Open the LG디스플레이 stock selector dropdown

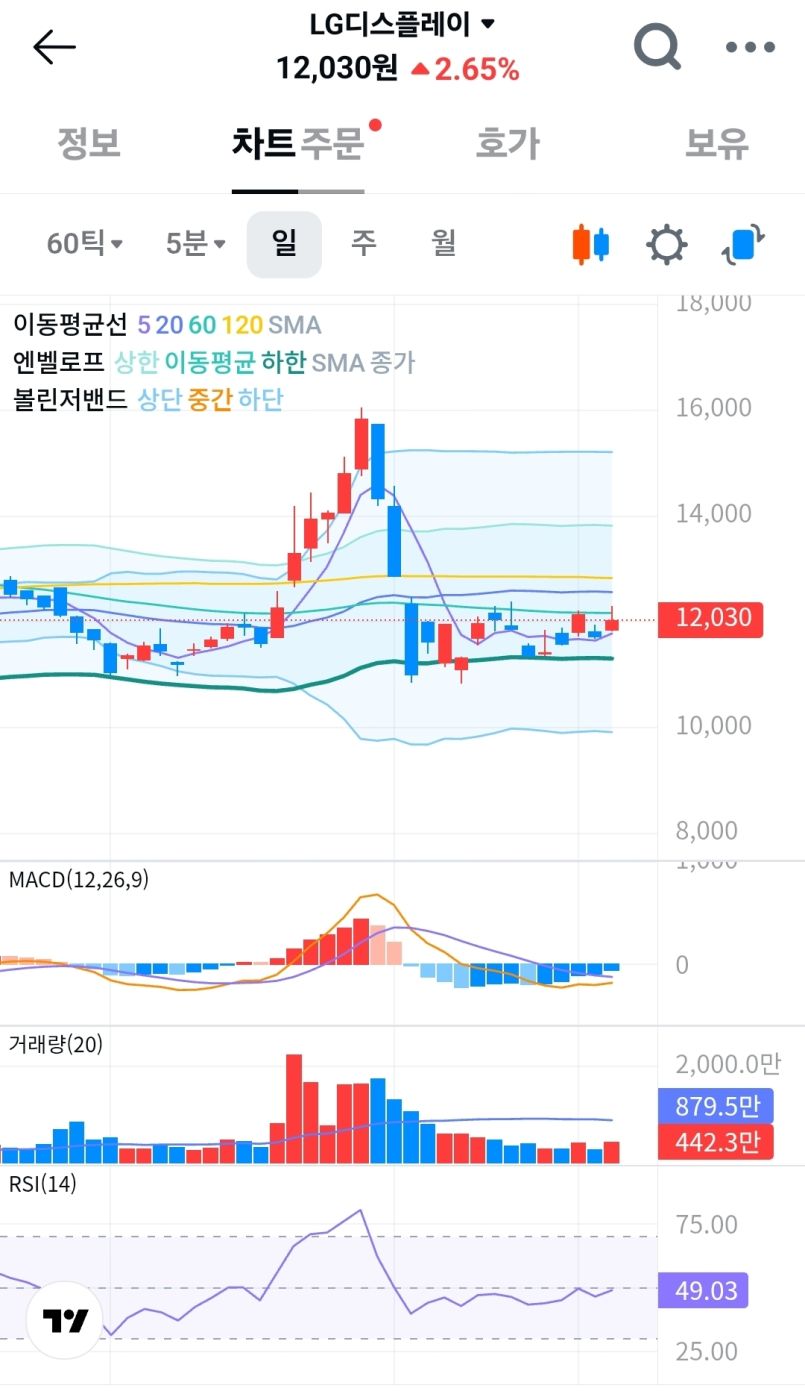pyautogui.click(x=402, y=24)
